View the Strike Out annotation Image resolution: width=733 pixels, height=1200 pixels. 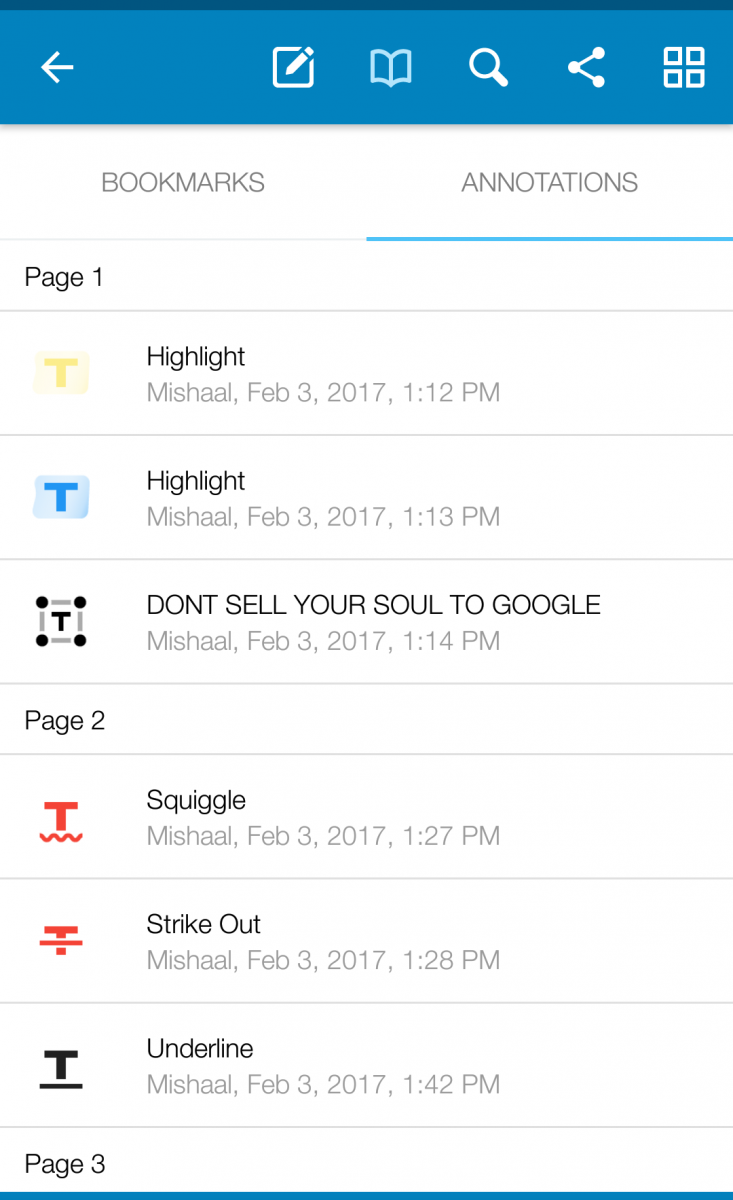366,941
